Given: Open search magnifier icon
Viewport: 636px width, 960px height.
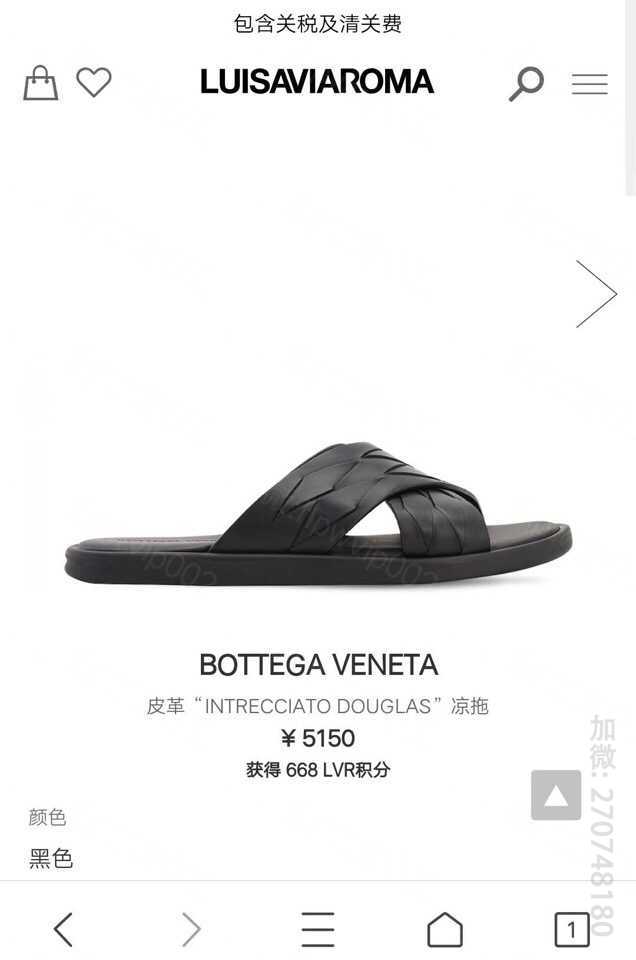Looking at the screenshot, I should pos(526,84).
